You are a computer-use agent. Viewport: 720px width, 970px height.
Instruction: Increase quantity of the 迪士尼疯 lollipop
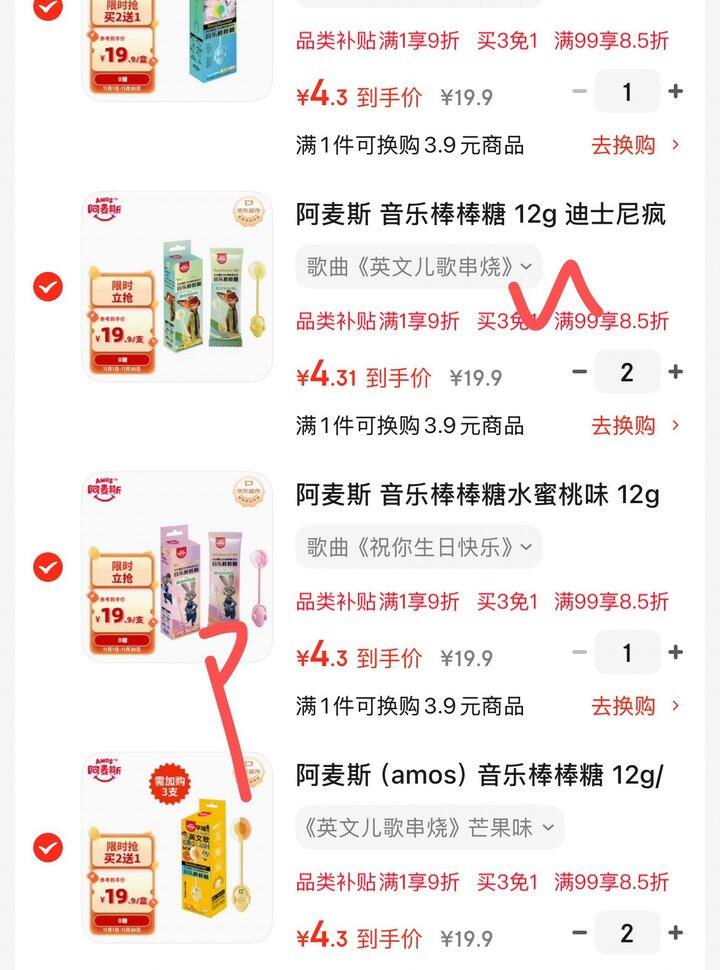[676, 372]
